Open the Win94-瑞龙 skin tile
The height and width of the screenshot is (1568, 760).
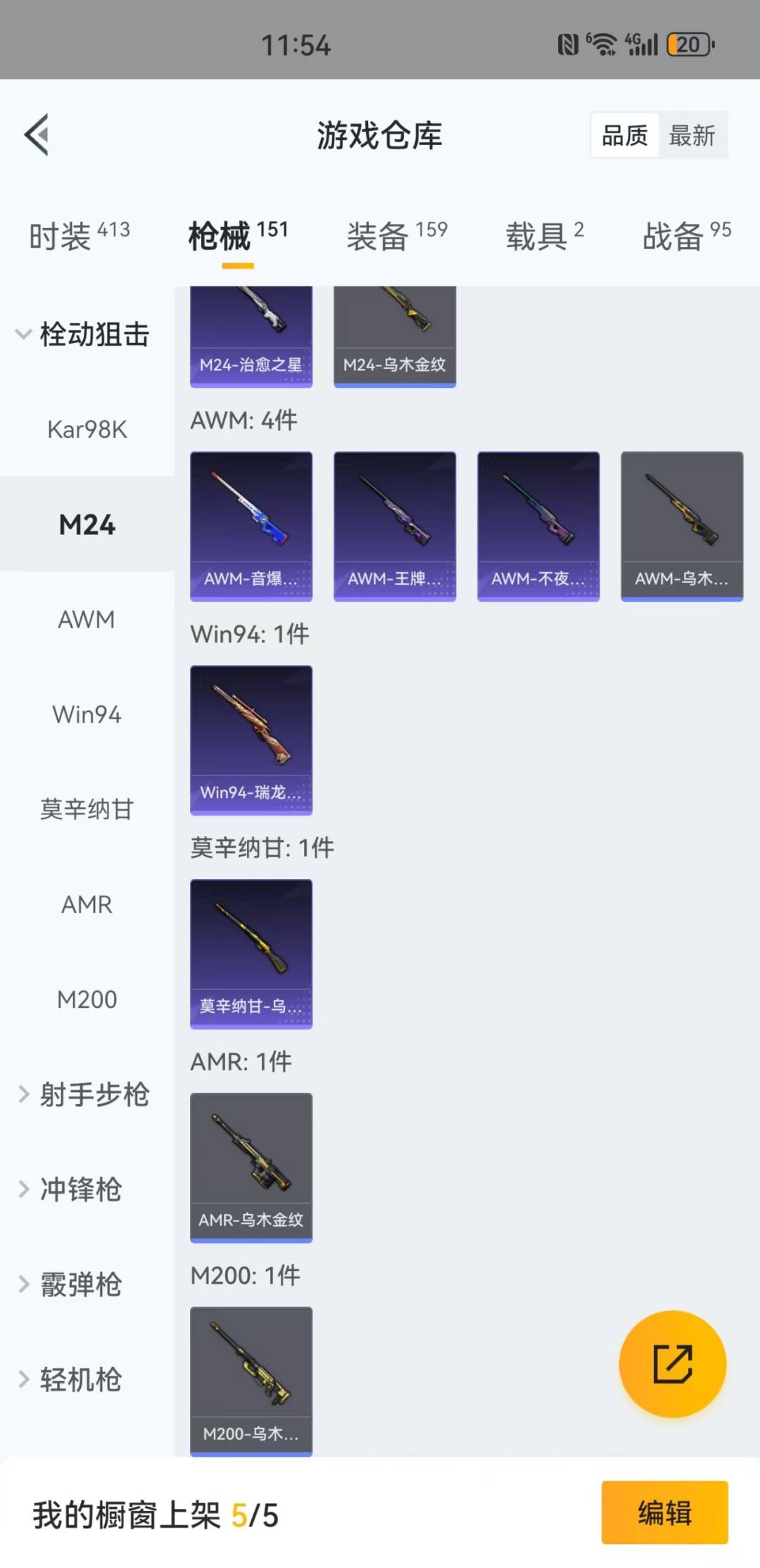pyautogui.click(x=251, y=740)
